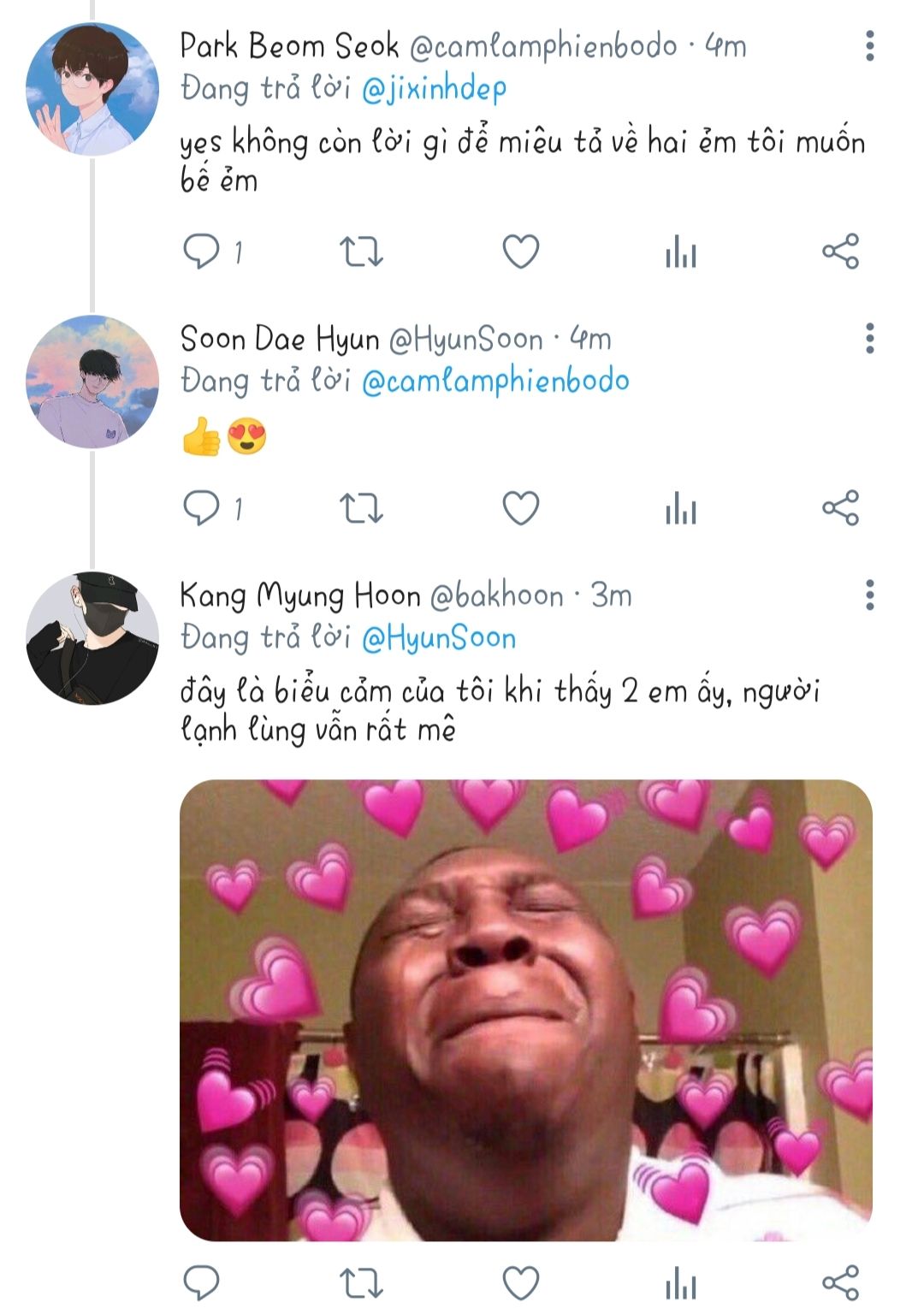Open overflow menu on Kang Myung Hoon's tweet

click(x=869, y=595)
